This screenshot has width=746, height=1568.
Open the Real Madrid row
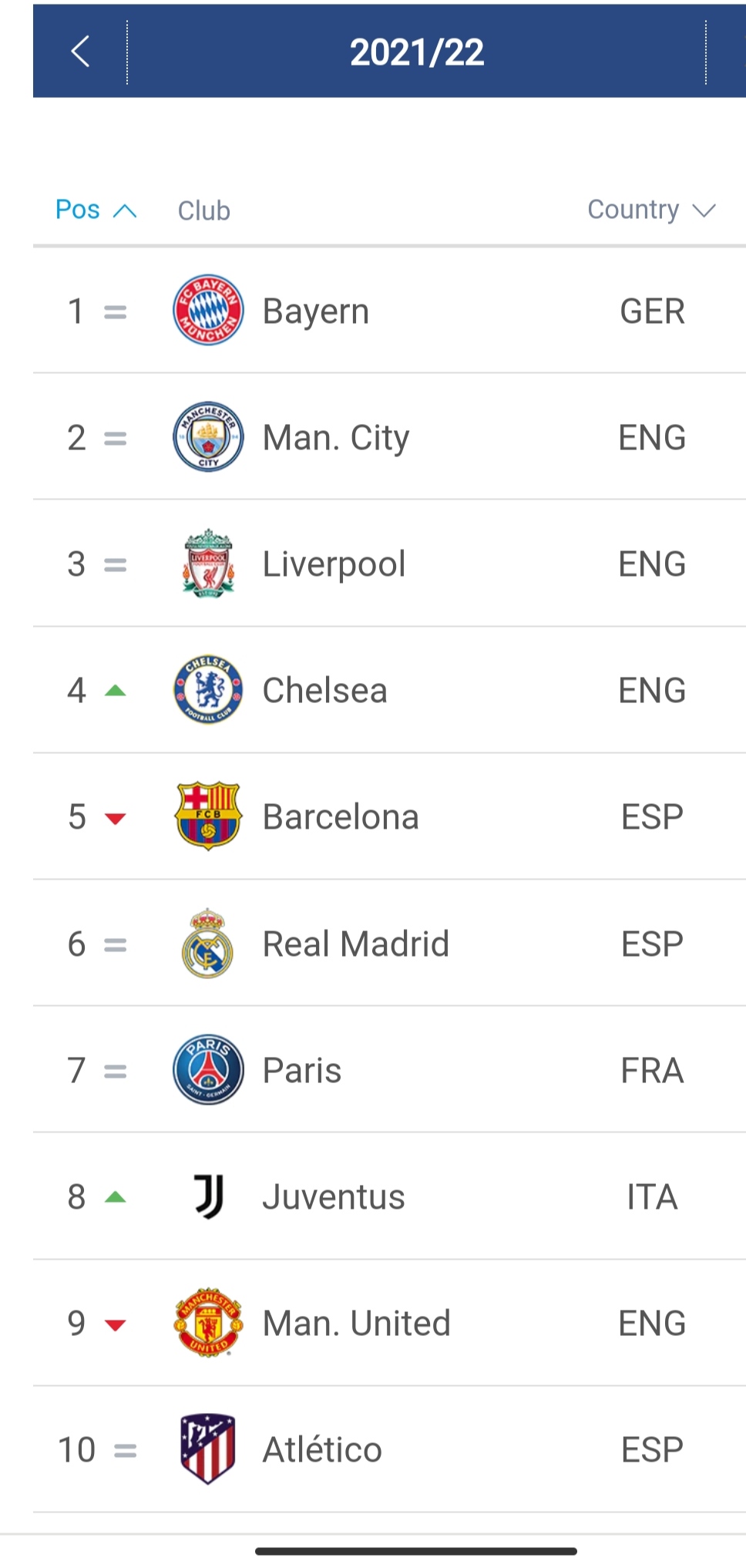[389, 944]
